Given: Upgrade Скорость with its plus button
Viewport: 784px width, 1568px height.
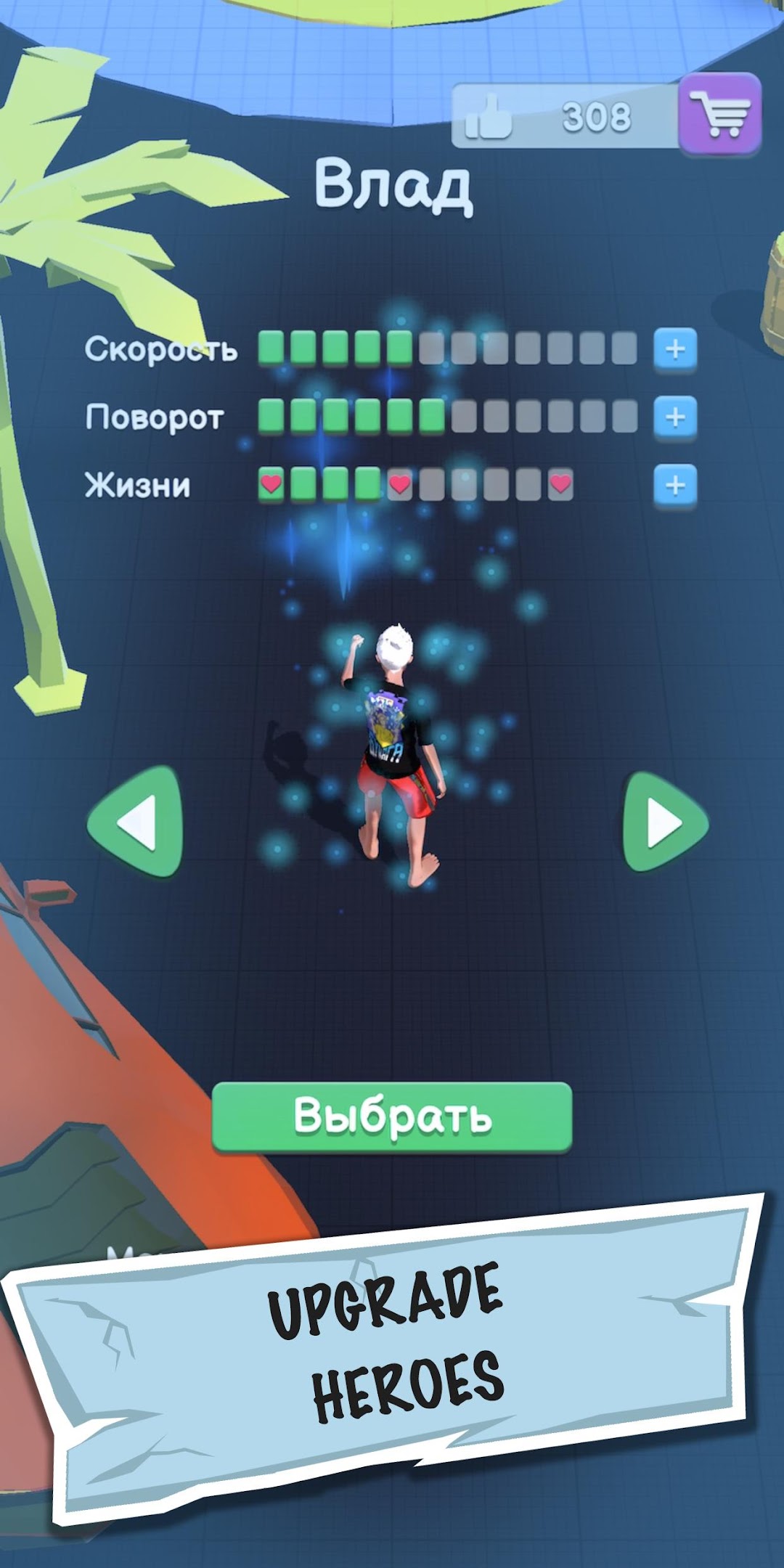Looking at the screenshot, I should [x=677, y=348].
